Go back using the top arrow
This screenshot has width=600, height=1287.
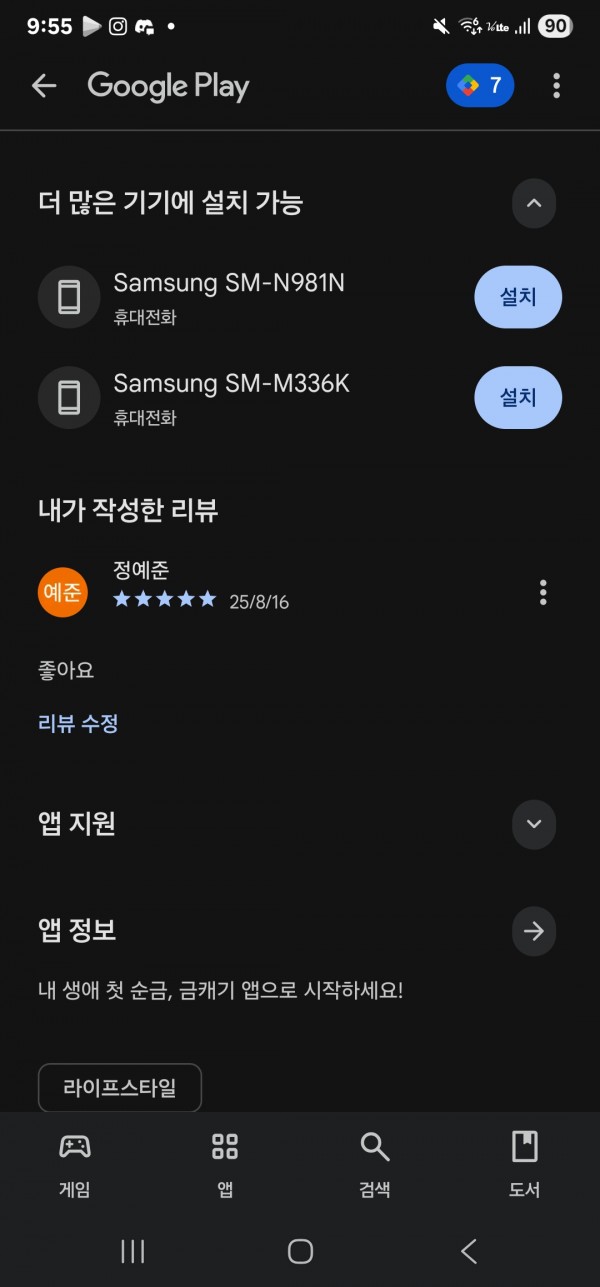[44, 86]
